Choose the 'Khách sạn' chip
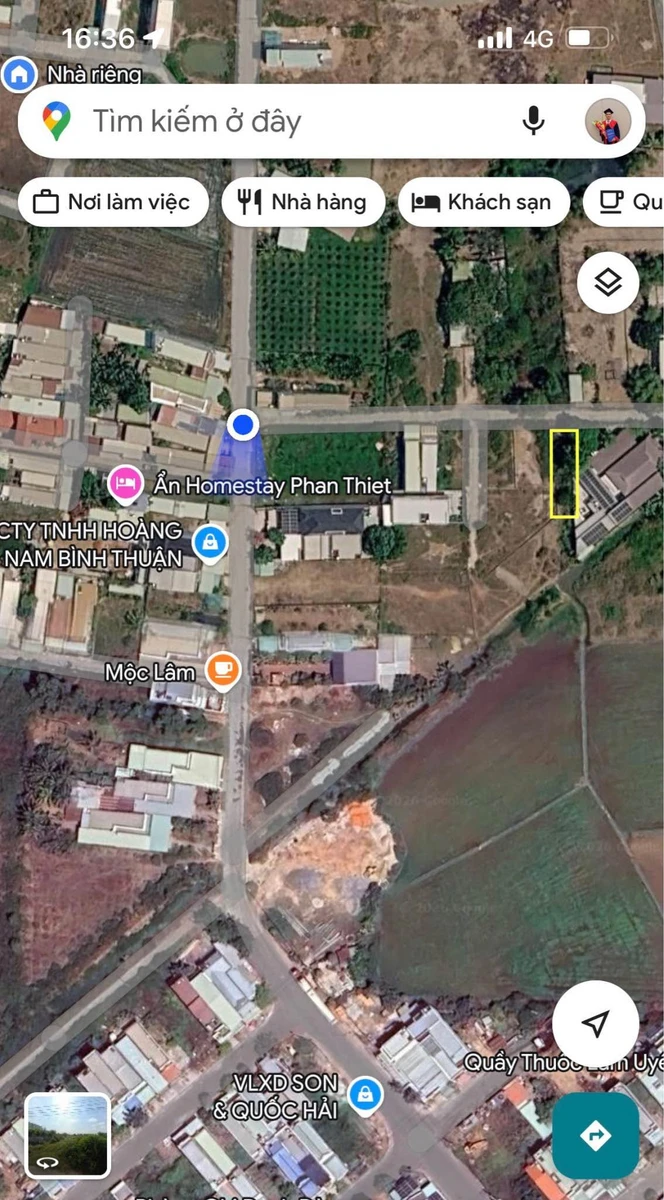 click(x=483, y=202)
